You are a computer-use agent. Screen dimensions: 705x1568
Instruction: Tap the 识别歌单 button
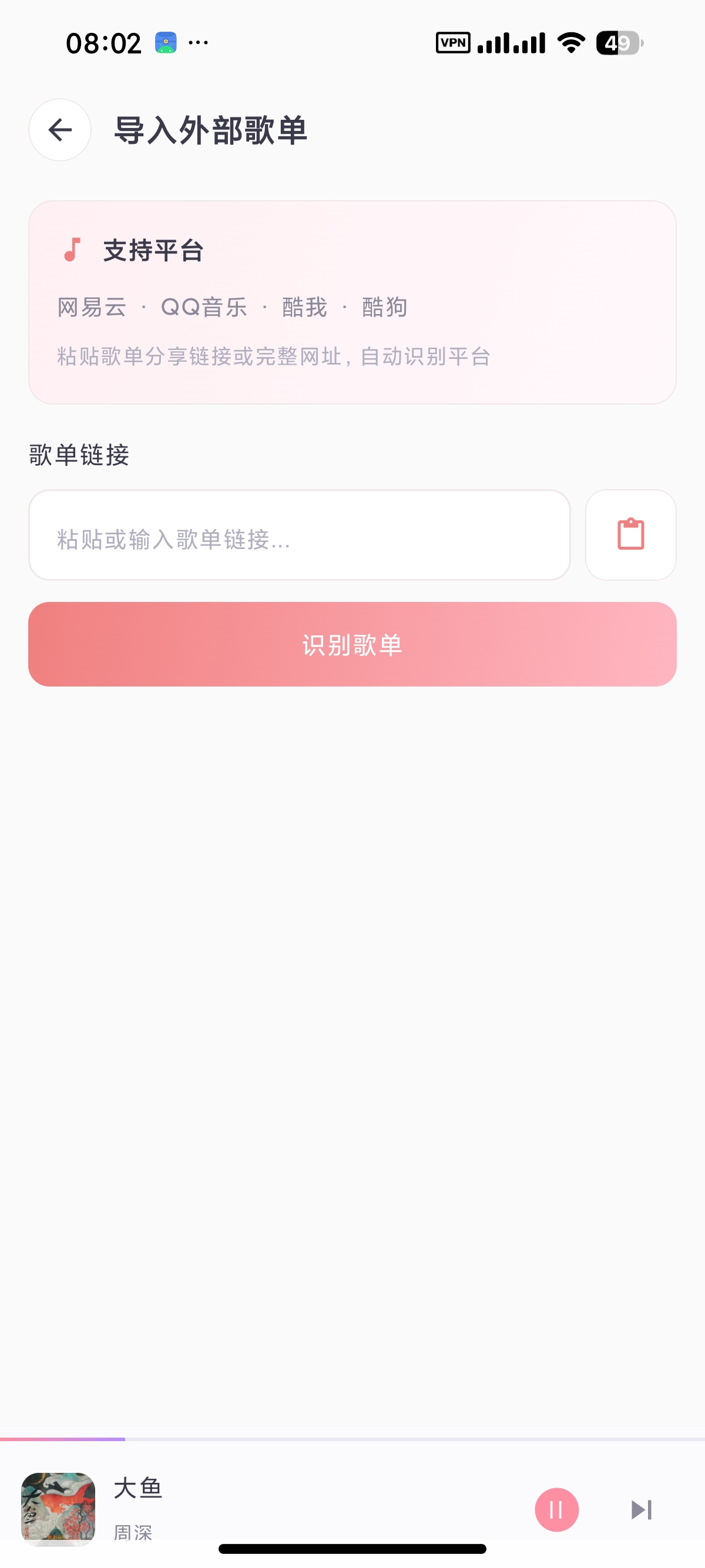pos(352,645)
